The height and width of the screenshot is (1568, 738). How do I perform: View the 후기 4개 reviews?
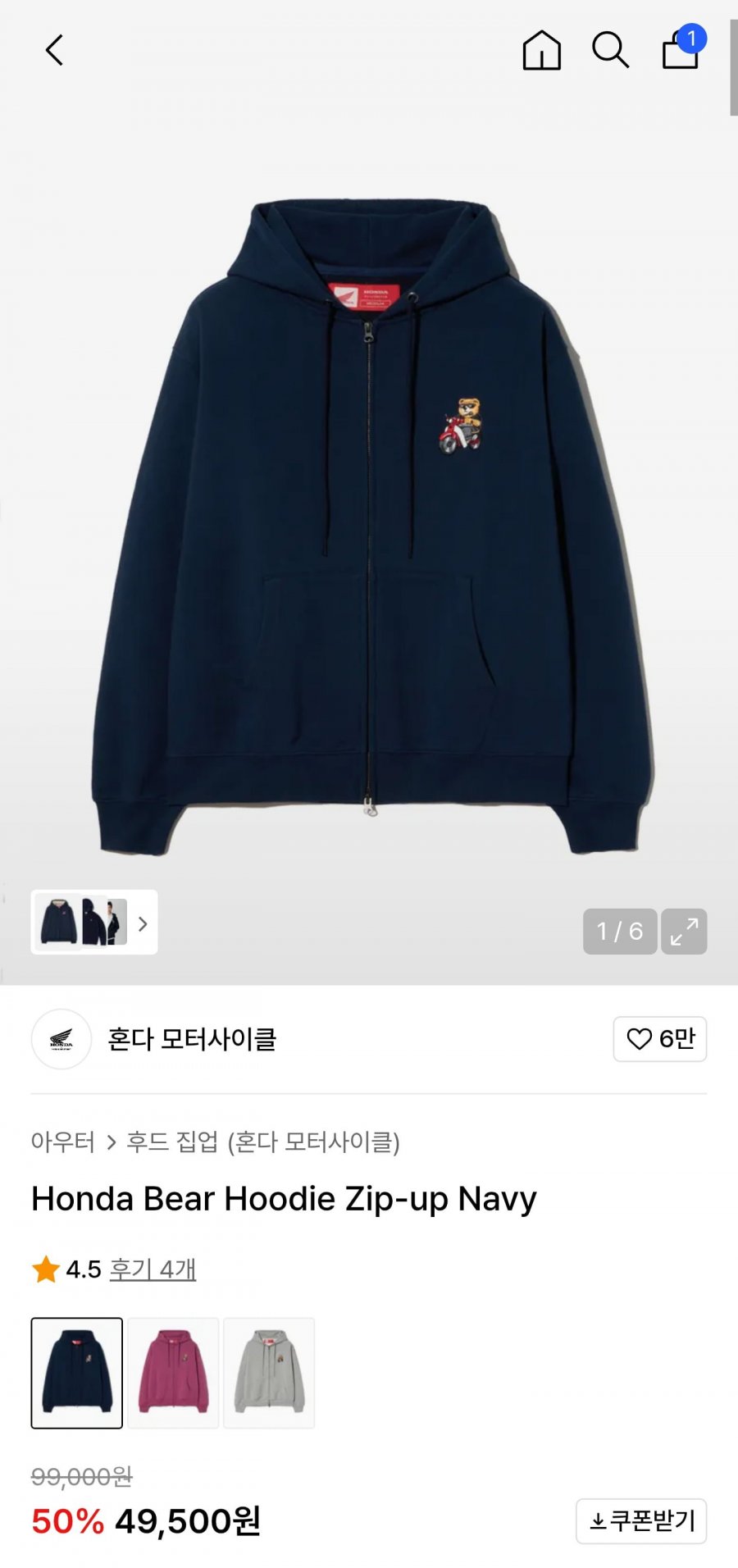pyautogui.click(x=153, y=1269)
